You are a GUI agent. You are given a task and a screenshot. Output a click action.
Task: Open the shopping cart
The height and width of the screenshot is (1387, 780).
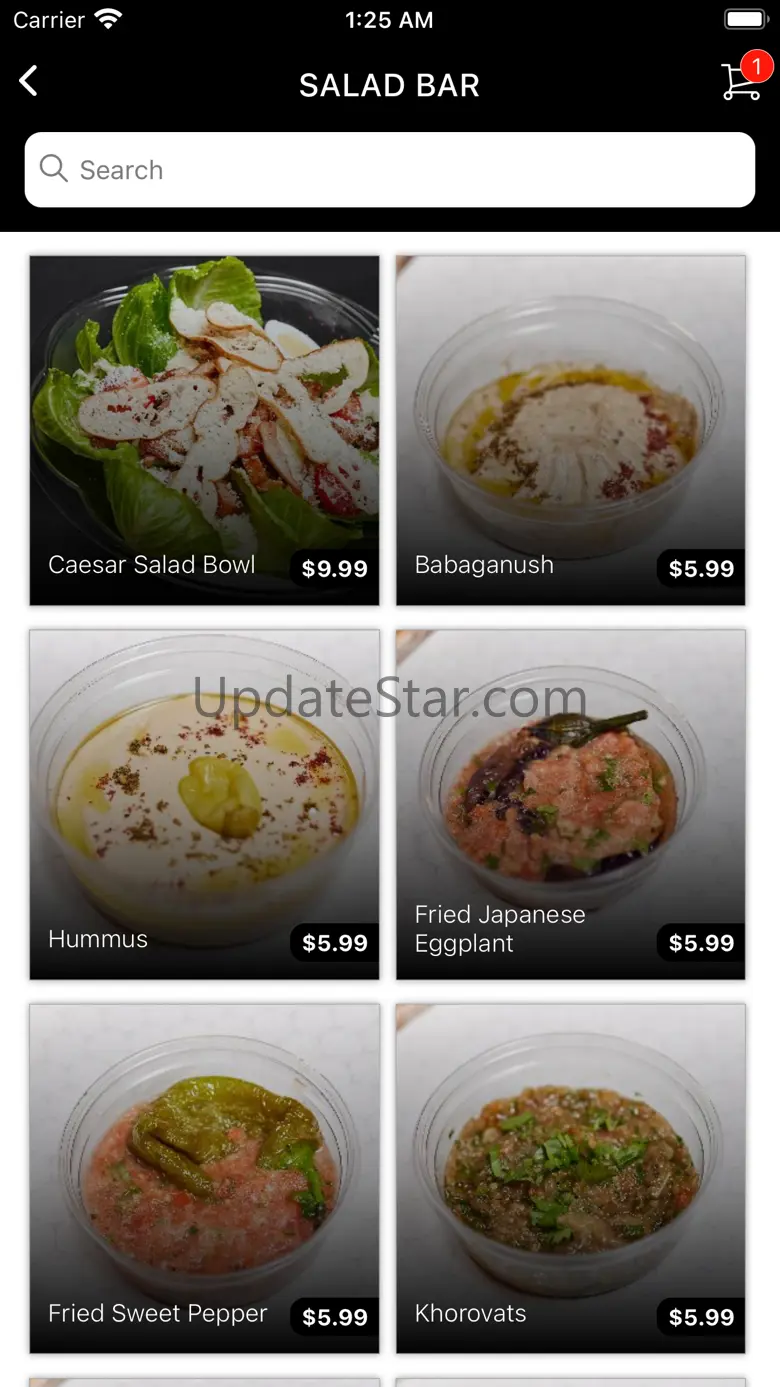(x=742, y=81)
